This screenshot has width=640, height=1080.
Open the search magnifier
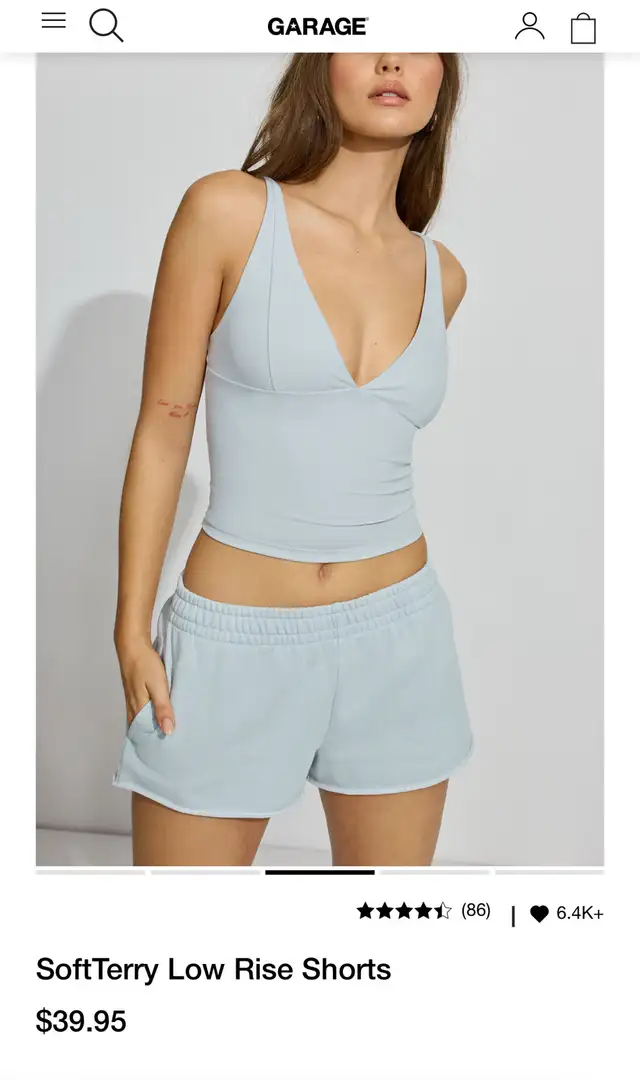tap(106, 26)
